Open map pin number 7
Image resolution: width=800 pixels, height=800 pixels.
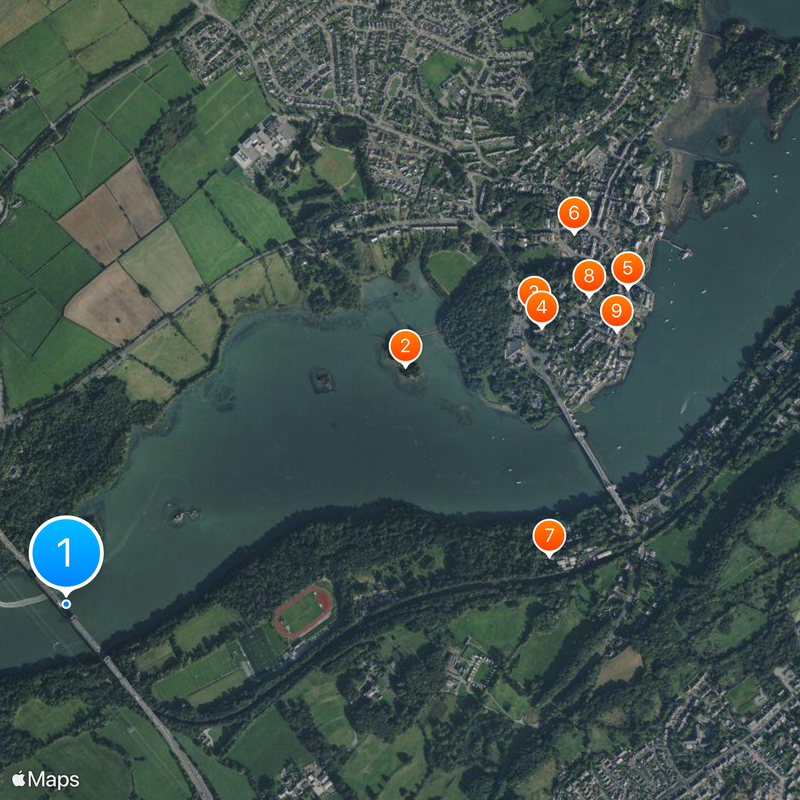[549, 536]
